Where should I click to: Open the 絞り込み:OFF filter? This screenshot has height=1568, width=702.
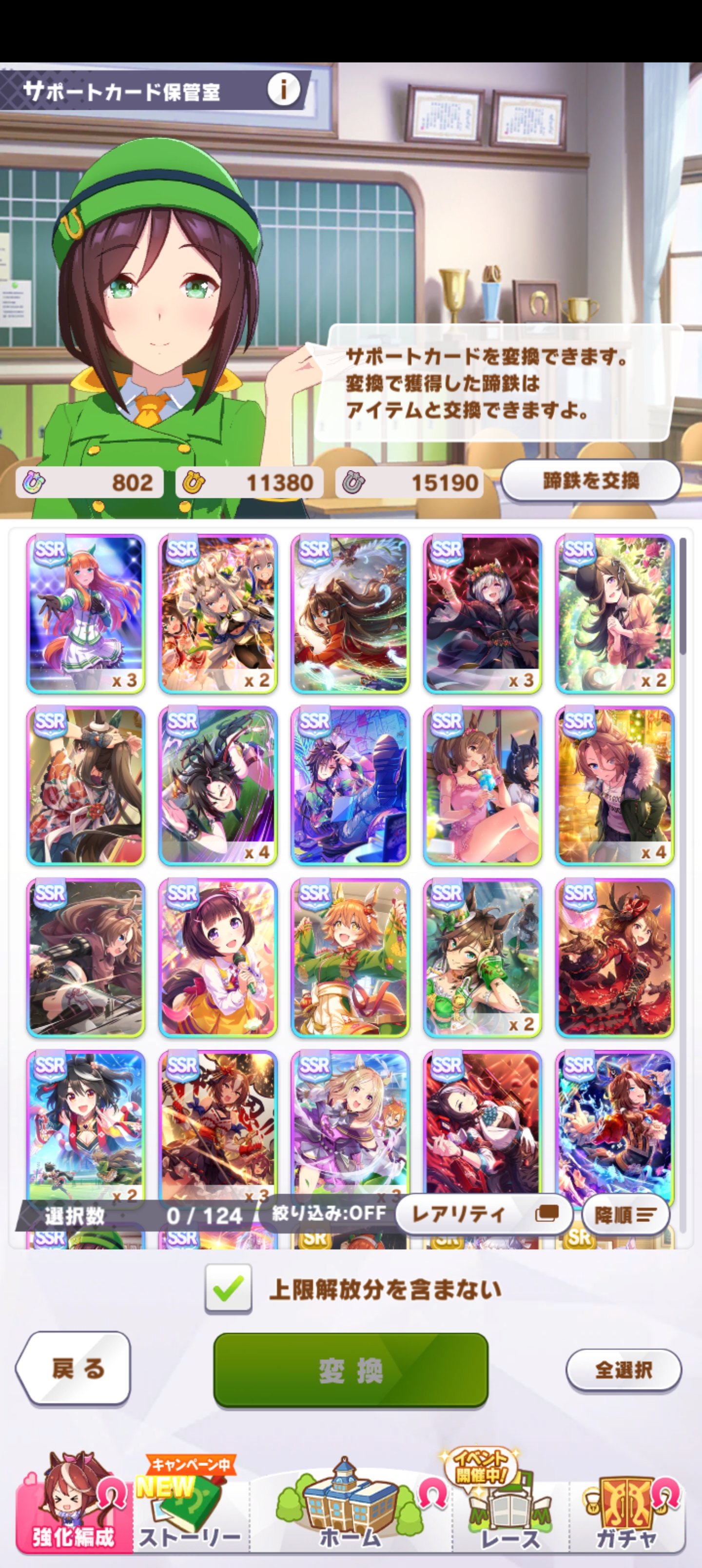pyautogui.click(x=329, y=1213)
